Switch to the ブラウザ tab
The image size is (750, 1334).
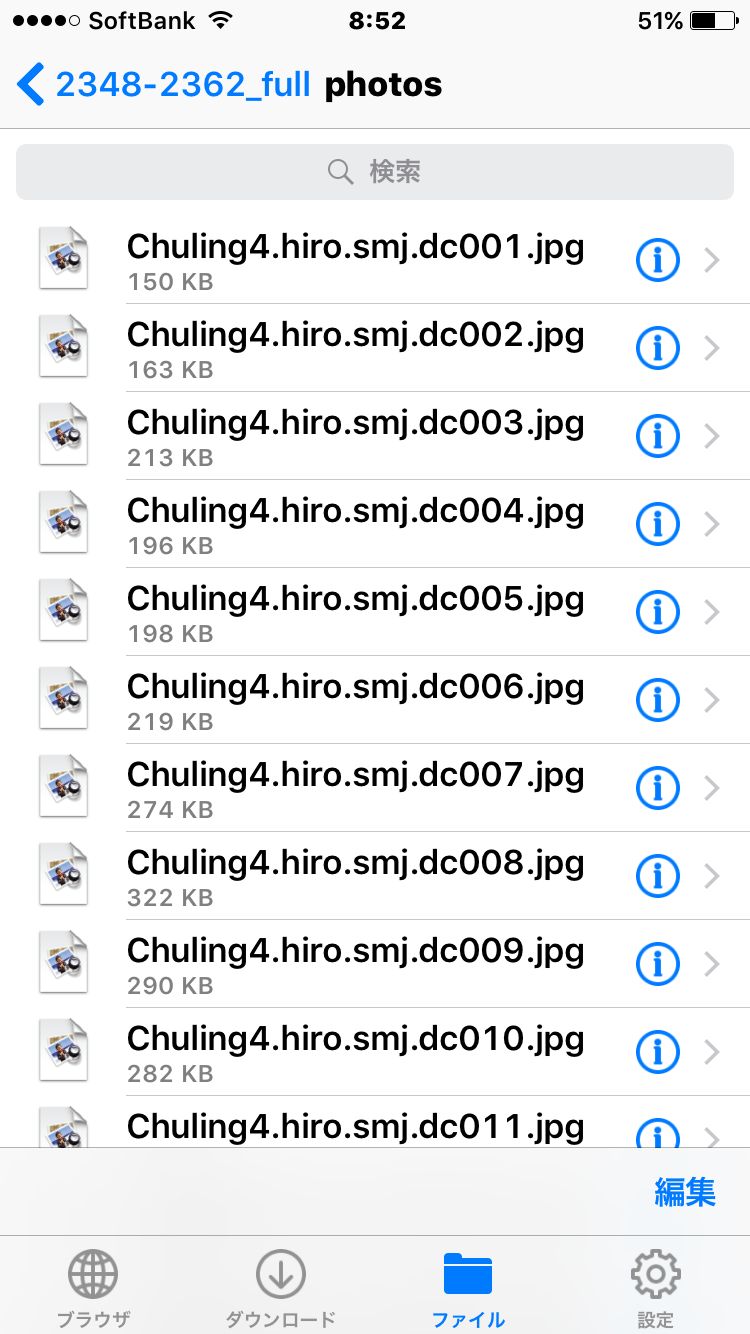(x=93, y=1288)
